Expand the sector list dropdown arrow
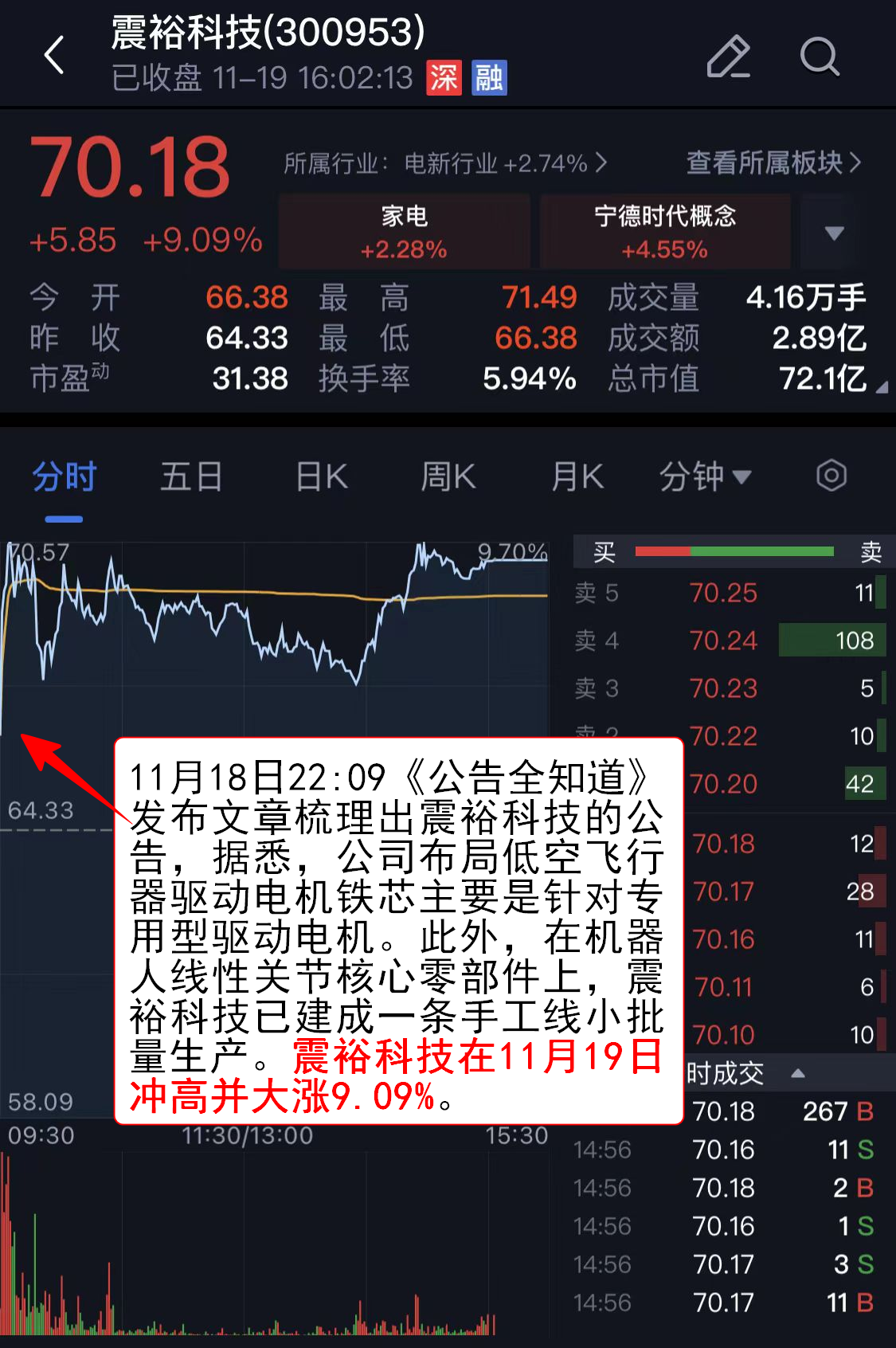This screenshot has height=1348, width=896. [834, 233]
